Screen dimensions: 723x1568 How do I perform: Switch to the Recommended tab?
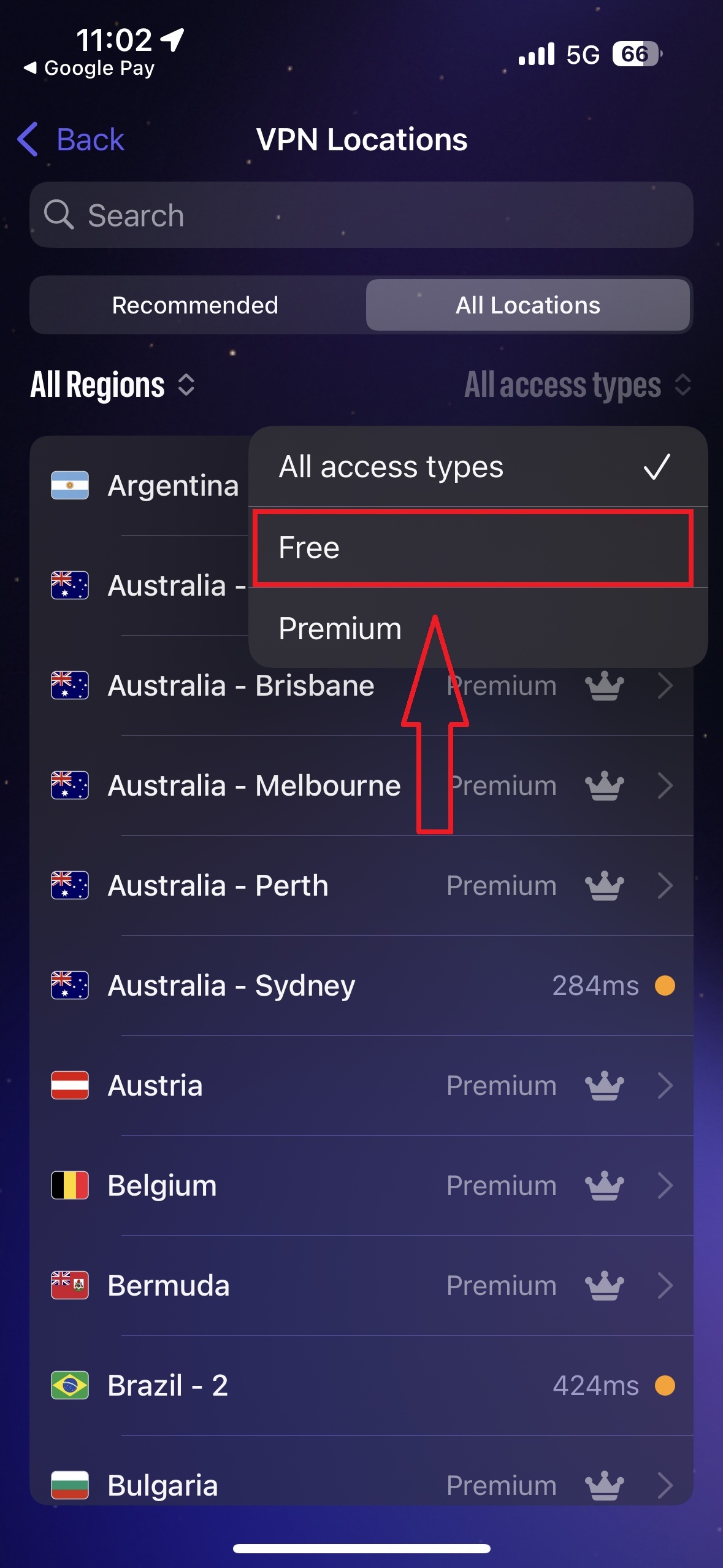[196, 305]
